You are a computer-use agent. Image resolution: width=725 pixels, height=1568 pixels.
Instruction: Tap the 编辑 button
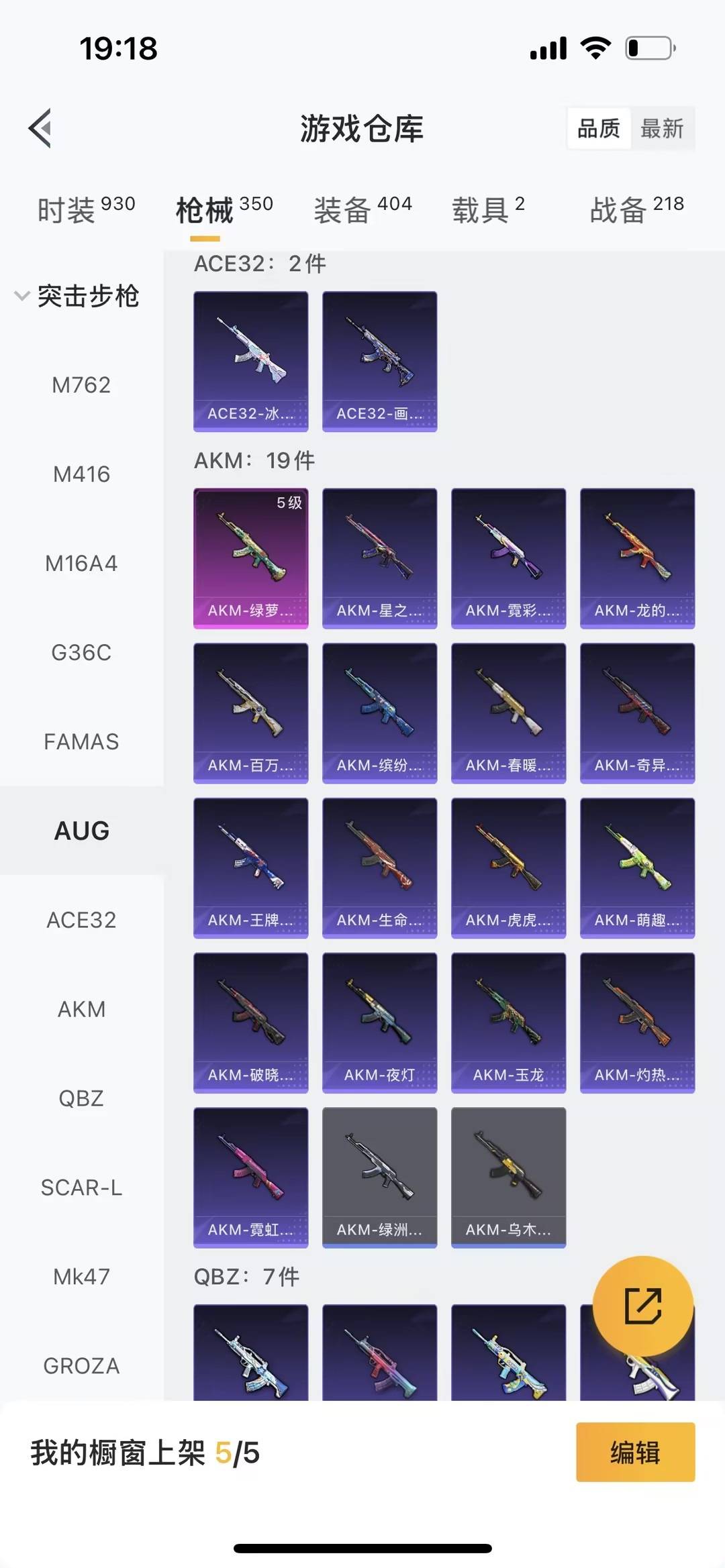tap(635, 1452)
